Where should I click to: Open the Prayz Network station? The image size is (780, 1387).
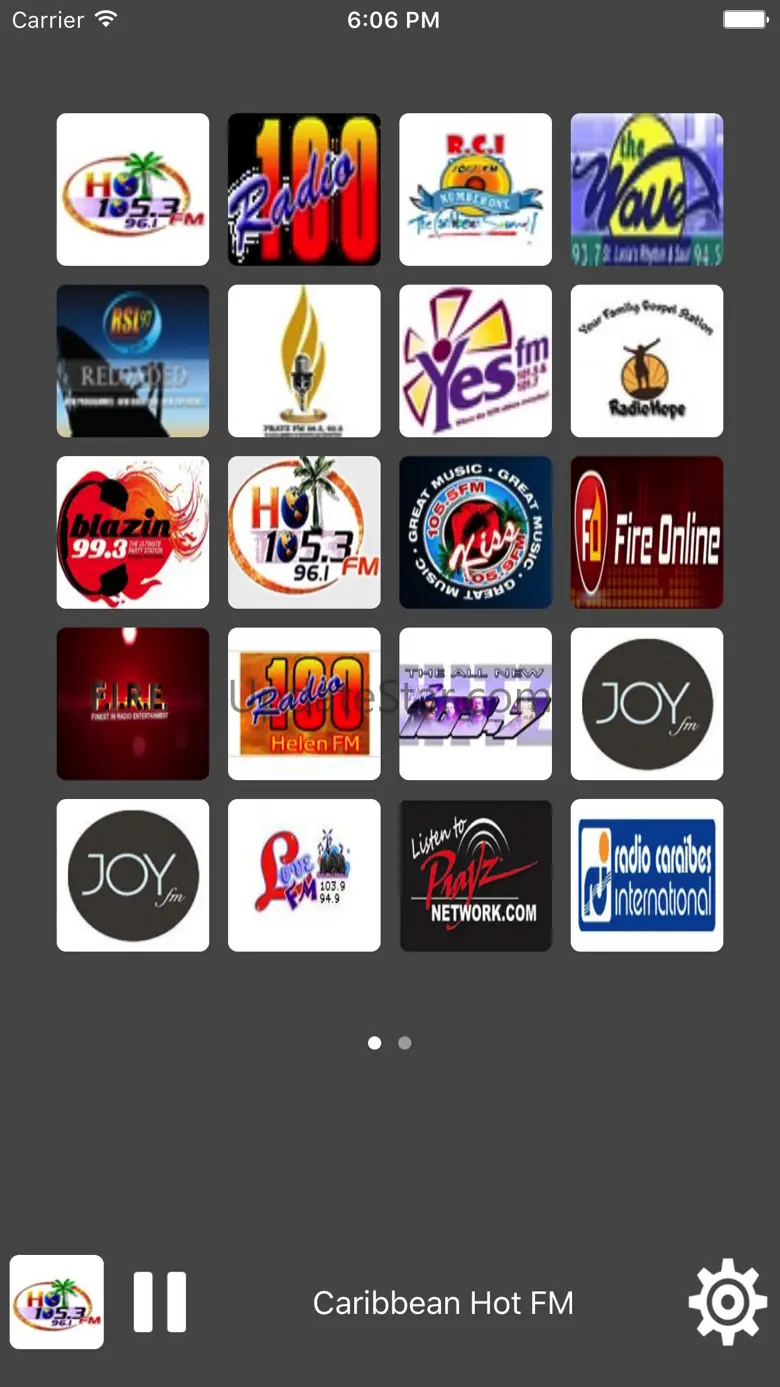(475, 875)
